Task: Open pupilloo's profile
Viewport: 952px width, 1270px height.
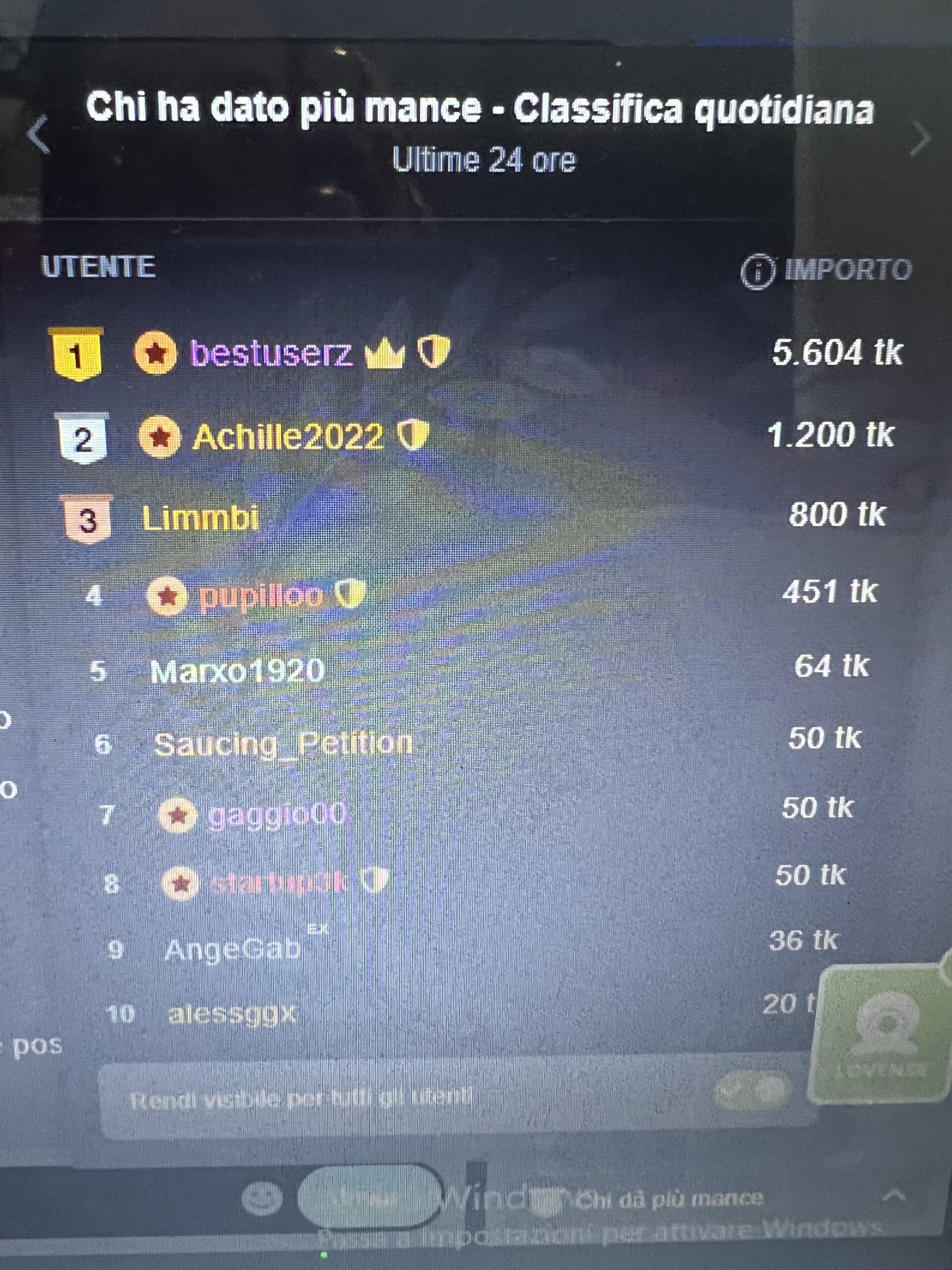Action: tap(261, 596)
